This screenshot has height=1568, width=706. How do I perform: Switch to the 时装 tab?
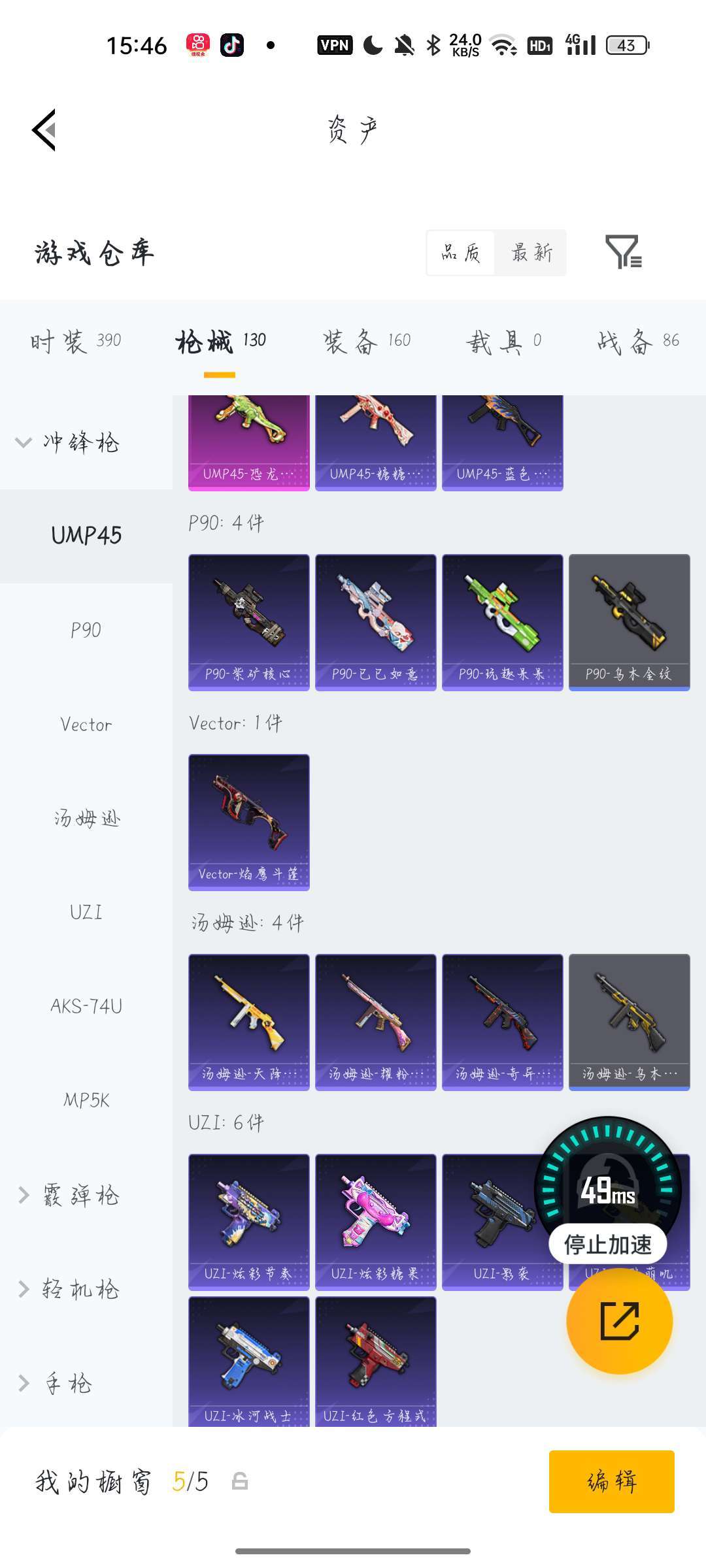pos(75,341)
